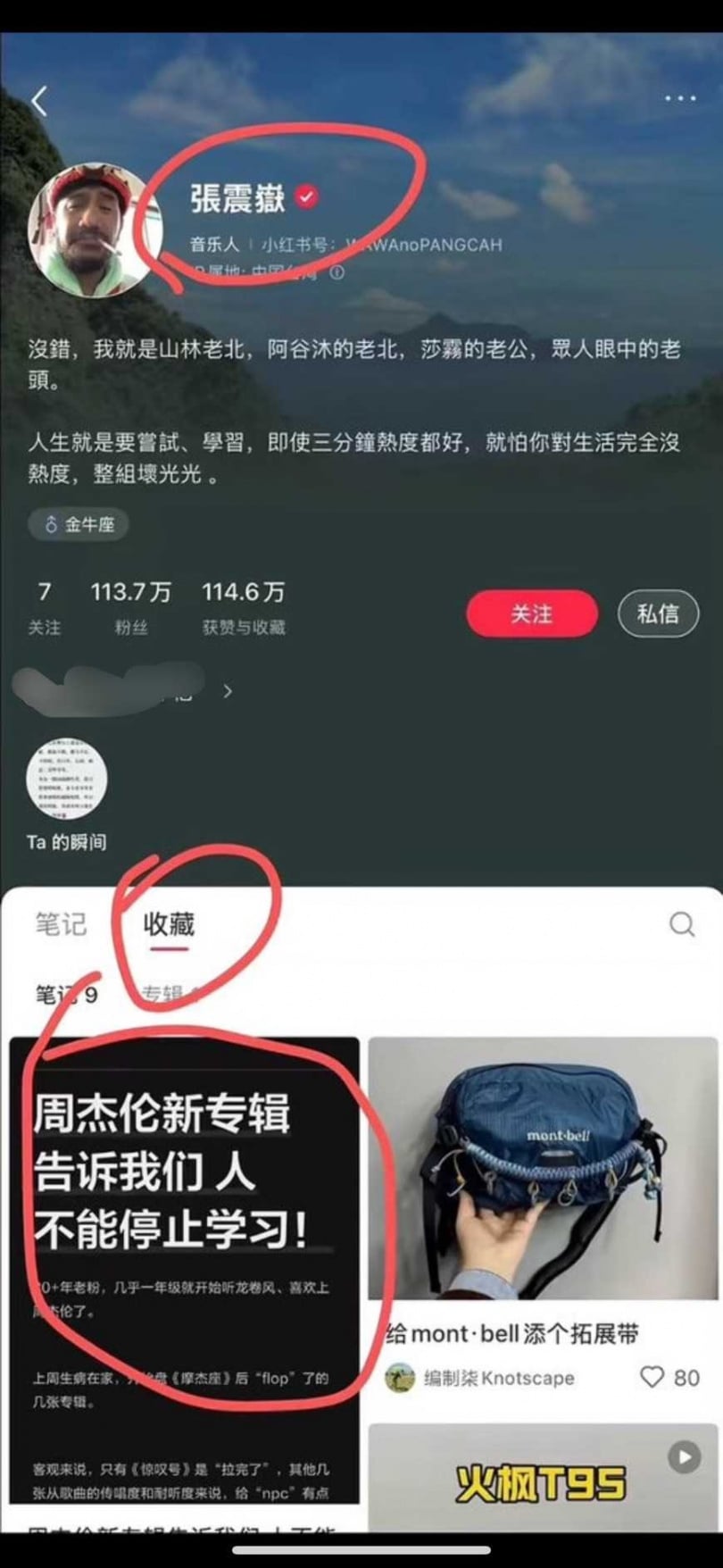Open the Ta 的瞬间 moment thumbnail
Viewport: 723px width, 1568px height.
[67, 780]
